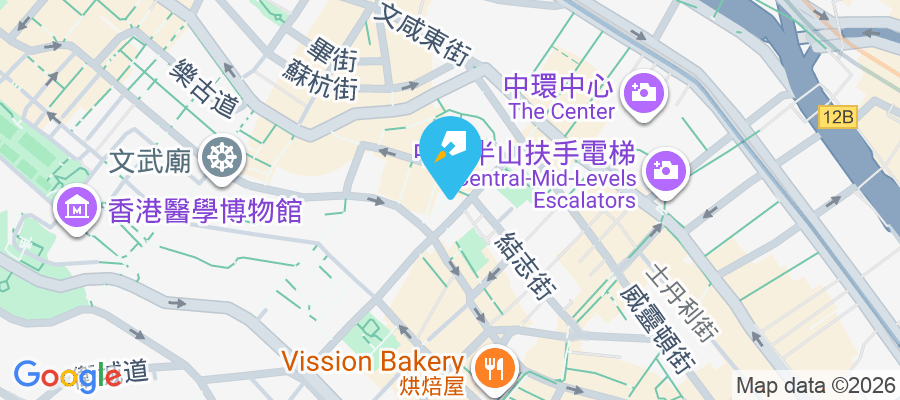
Task: Open the Vission Bakery restaurant marker
Action: (x=495, y=366)
